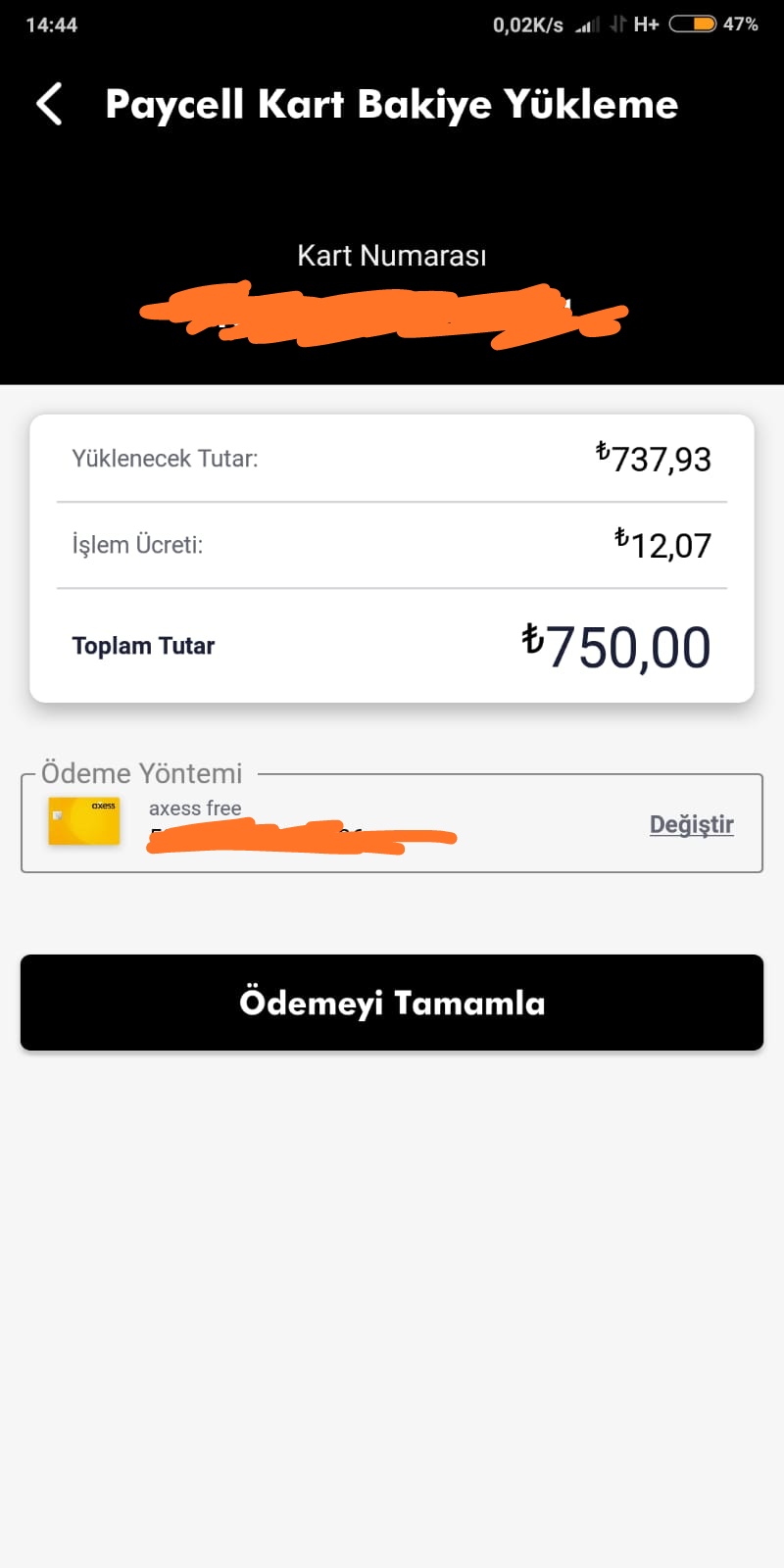
Task: Complete payment with Ödemeyi Tamamla
Action: pyautogui.click(x=392, y=1003)
